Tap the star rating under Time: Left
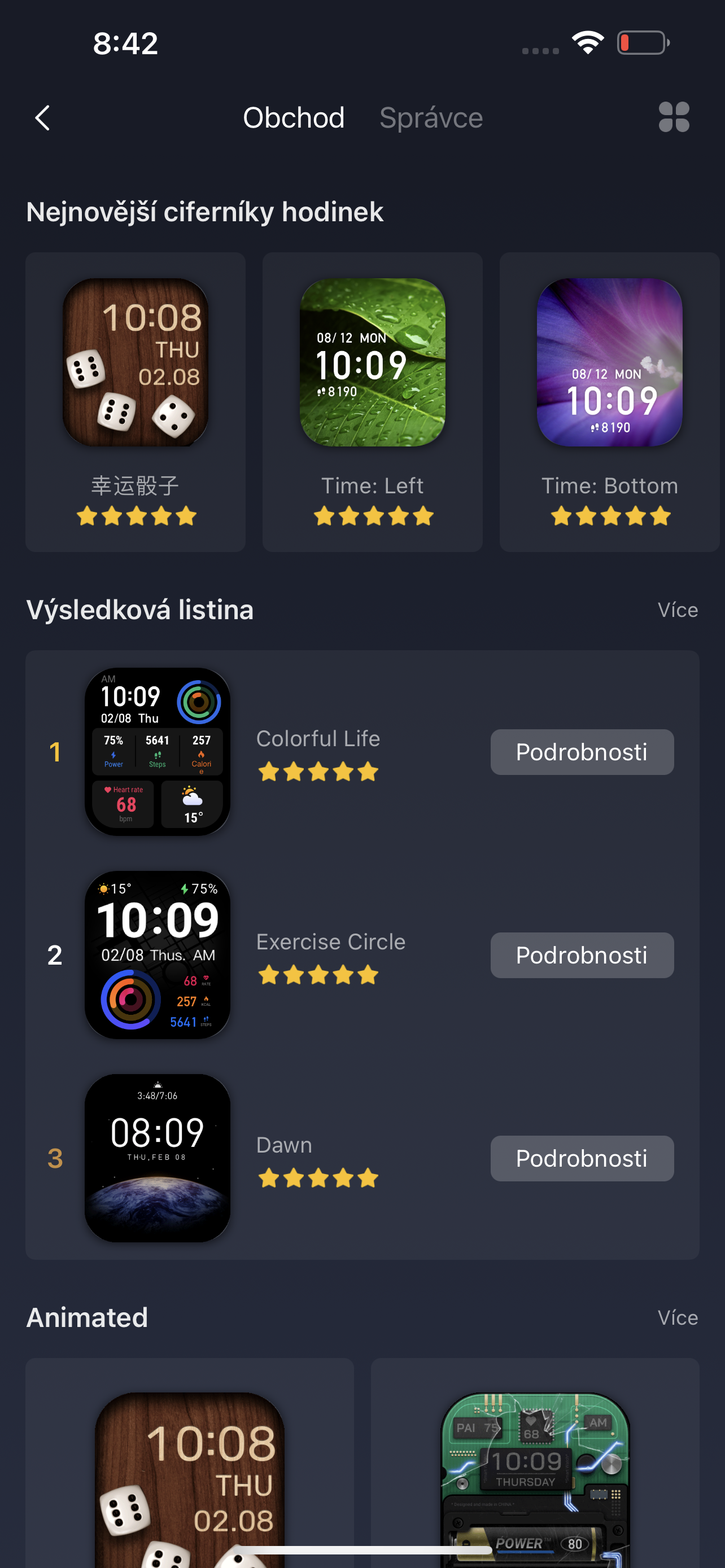This screenshot has height=1568, width=725. [x=372, y=515]
